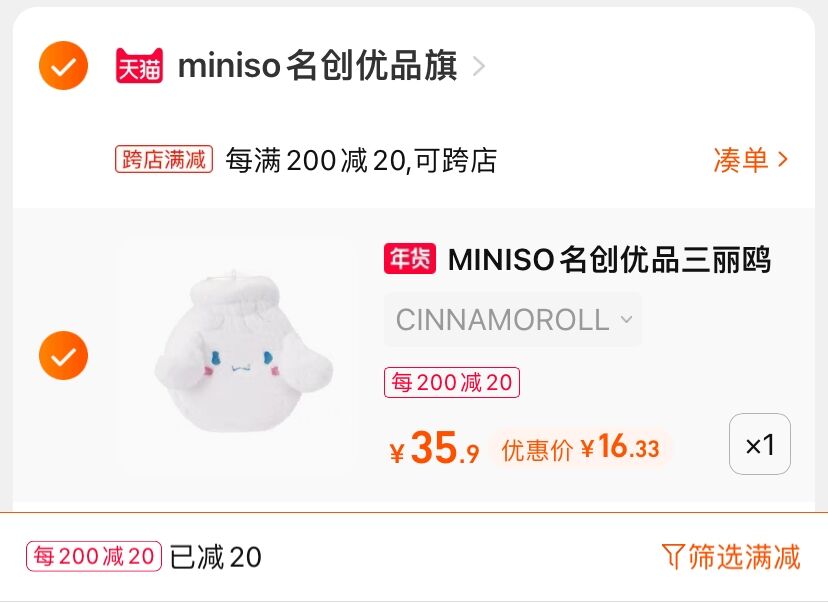
Task: Expand the CINNAMOROLL variant dropdown
Action: (x=513, y=320)
